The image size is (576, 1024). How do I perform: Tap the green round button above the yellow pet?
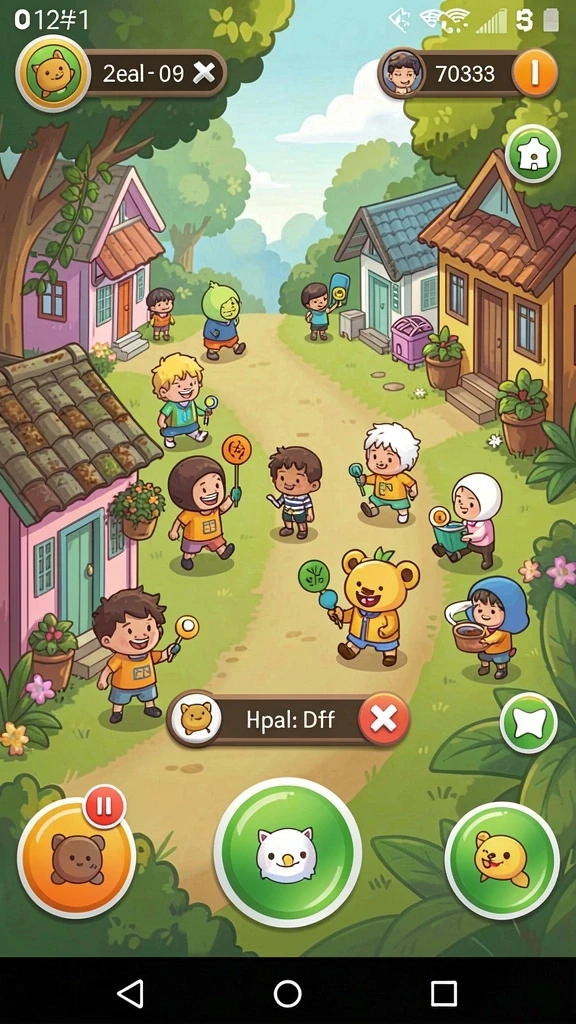click(528, 724)
